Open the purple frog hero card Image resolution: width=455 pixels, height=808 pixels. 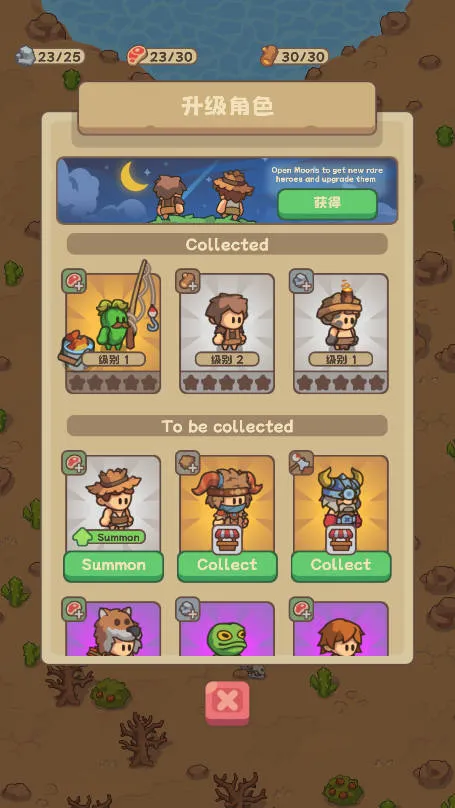tap(227, 629)
